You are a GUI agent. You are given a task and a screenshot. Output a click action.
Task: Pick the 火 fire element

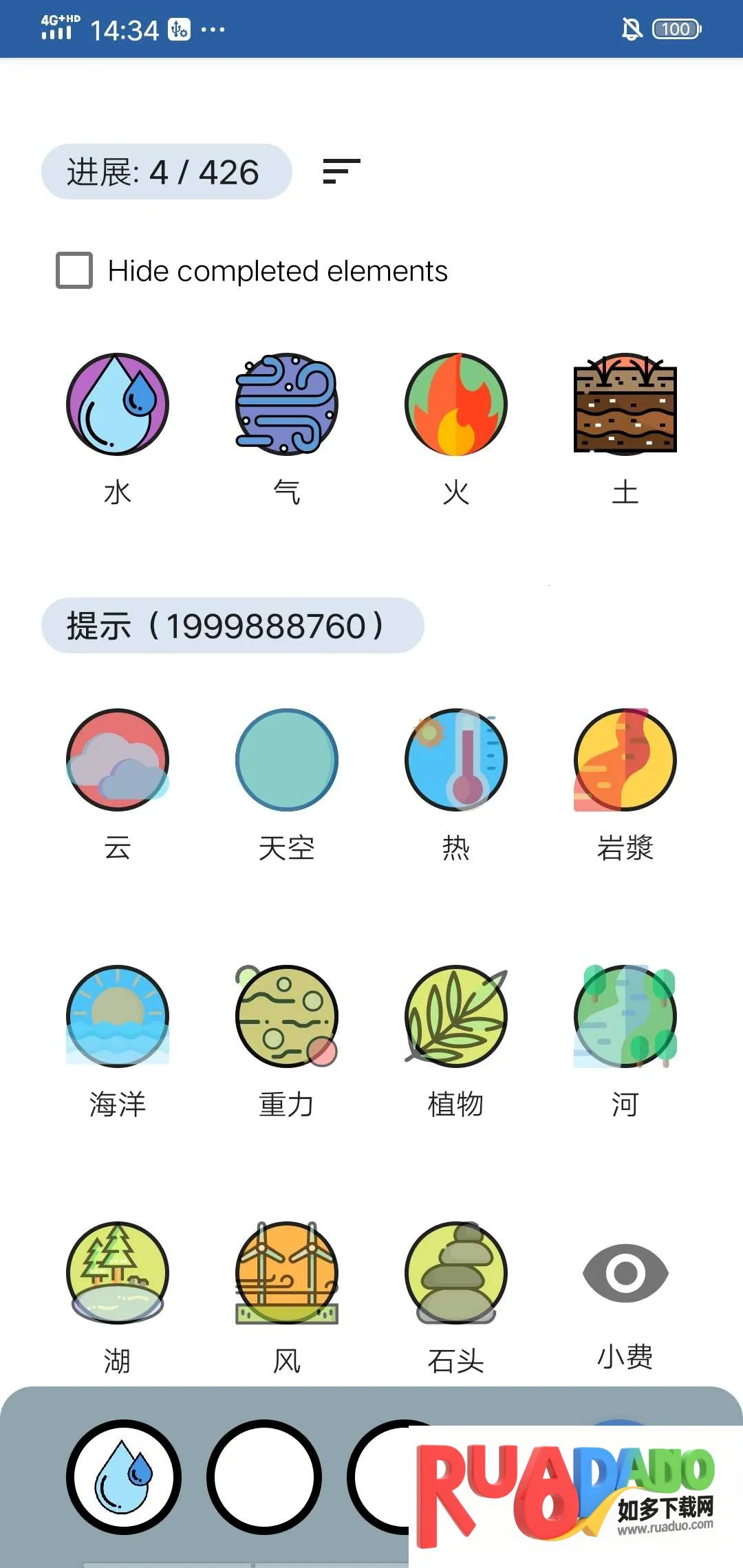[456, 404]
